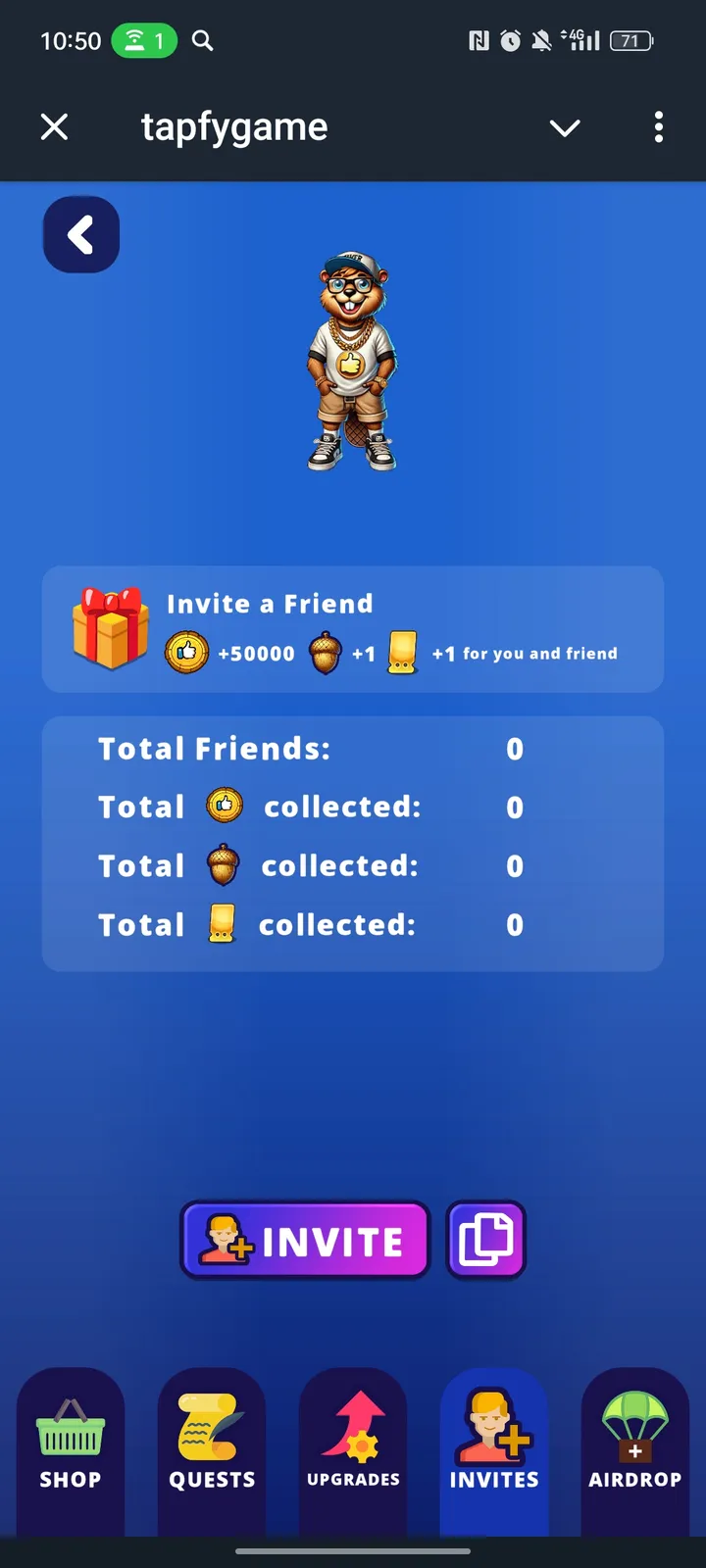
Task: Click the thumbs-up coin icon near +50000
Action: click(187, 652)
